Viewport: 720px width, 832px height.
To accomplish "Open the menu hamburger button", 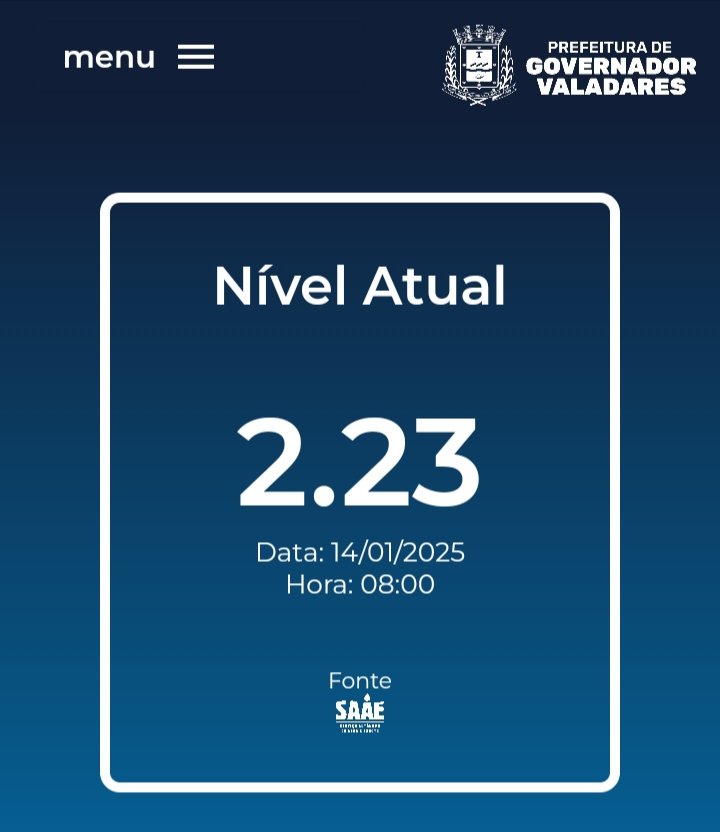I will click(196, 57).
